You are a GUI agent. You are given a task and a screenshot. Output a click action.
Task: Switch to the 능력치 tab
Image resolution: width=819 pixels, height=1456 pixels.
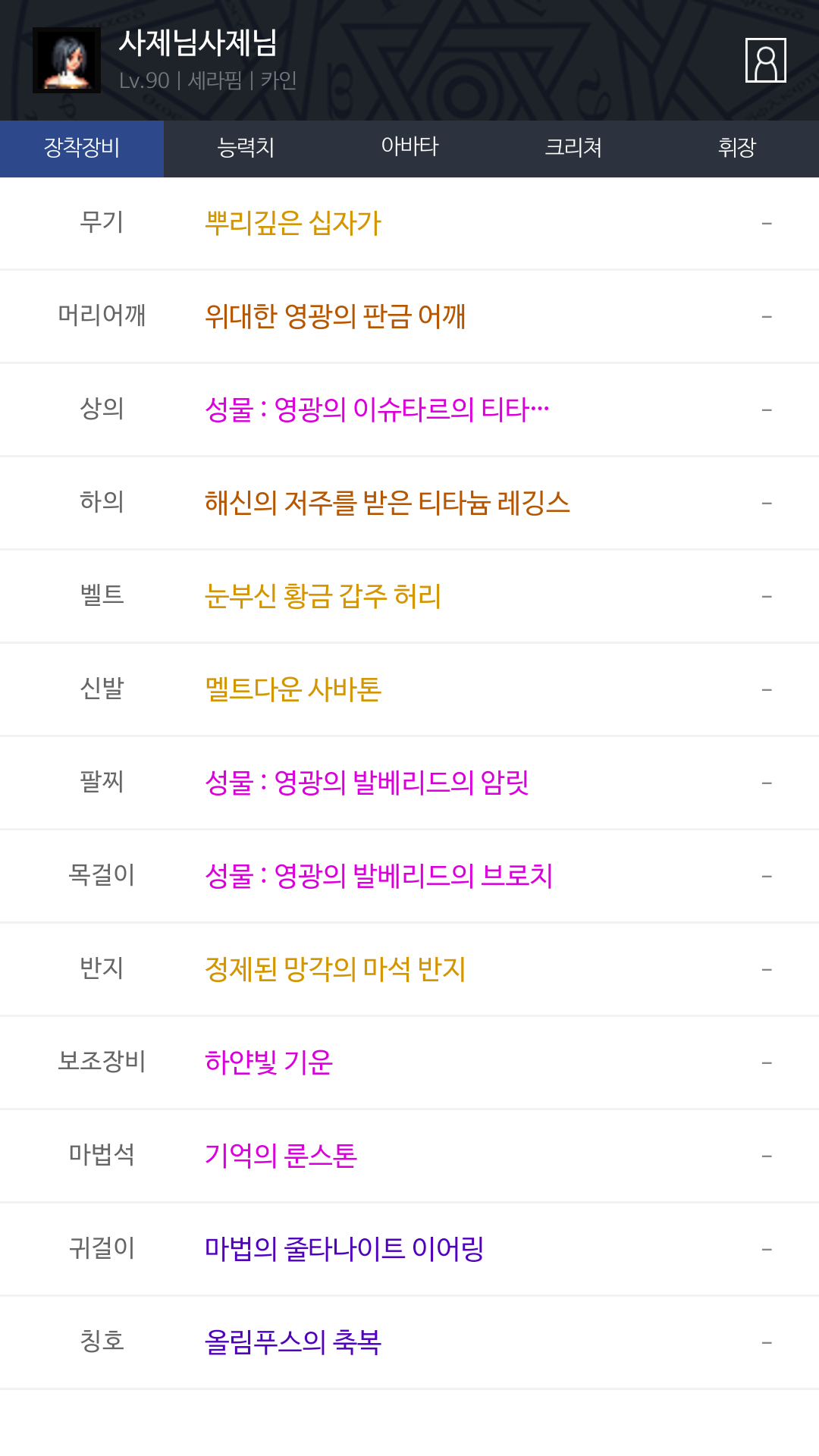click(246, 149)
